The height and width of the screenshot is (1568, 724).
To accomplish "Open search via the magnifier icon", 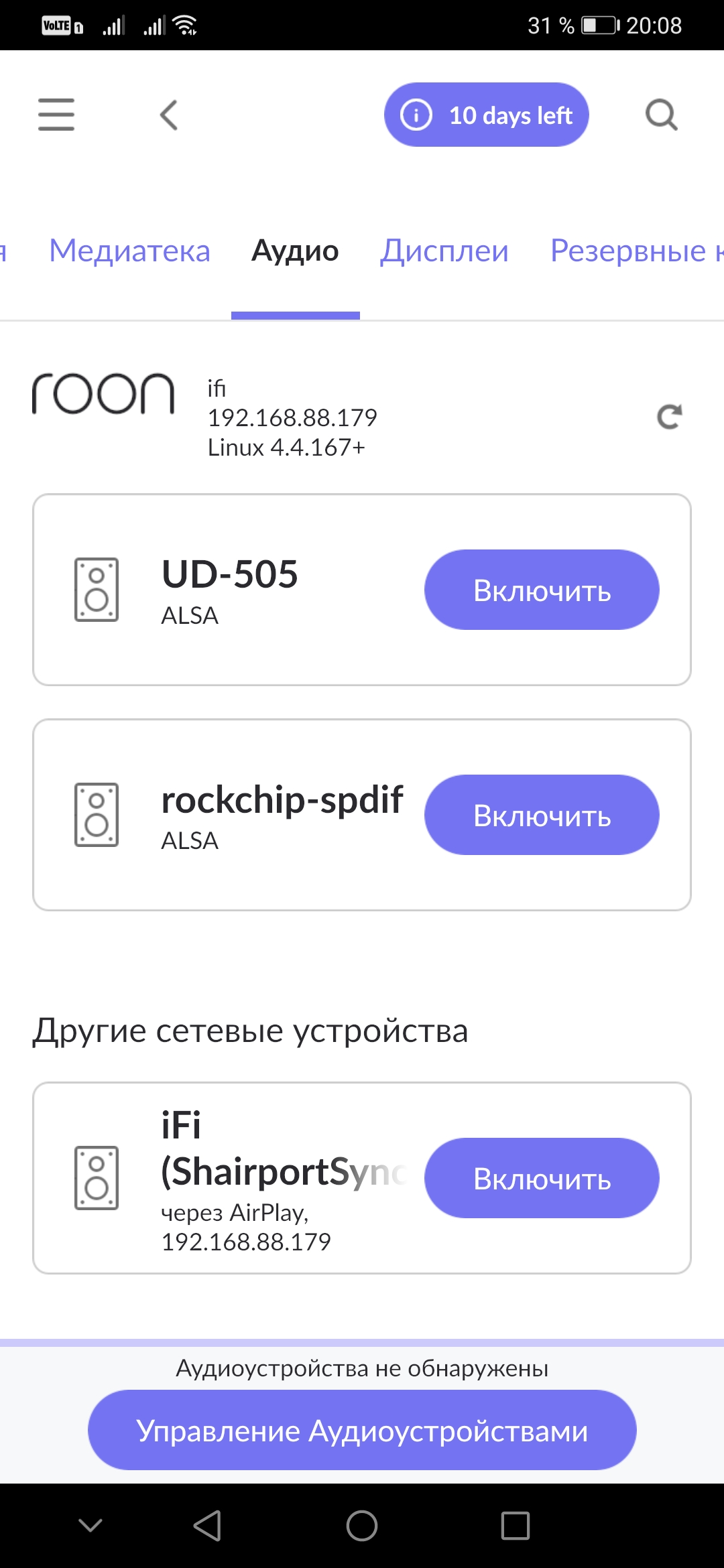I will pyautogui.click(x=662, y=115).
